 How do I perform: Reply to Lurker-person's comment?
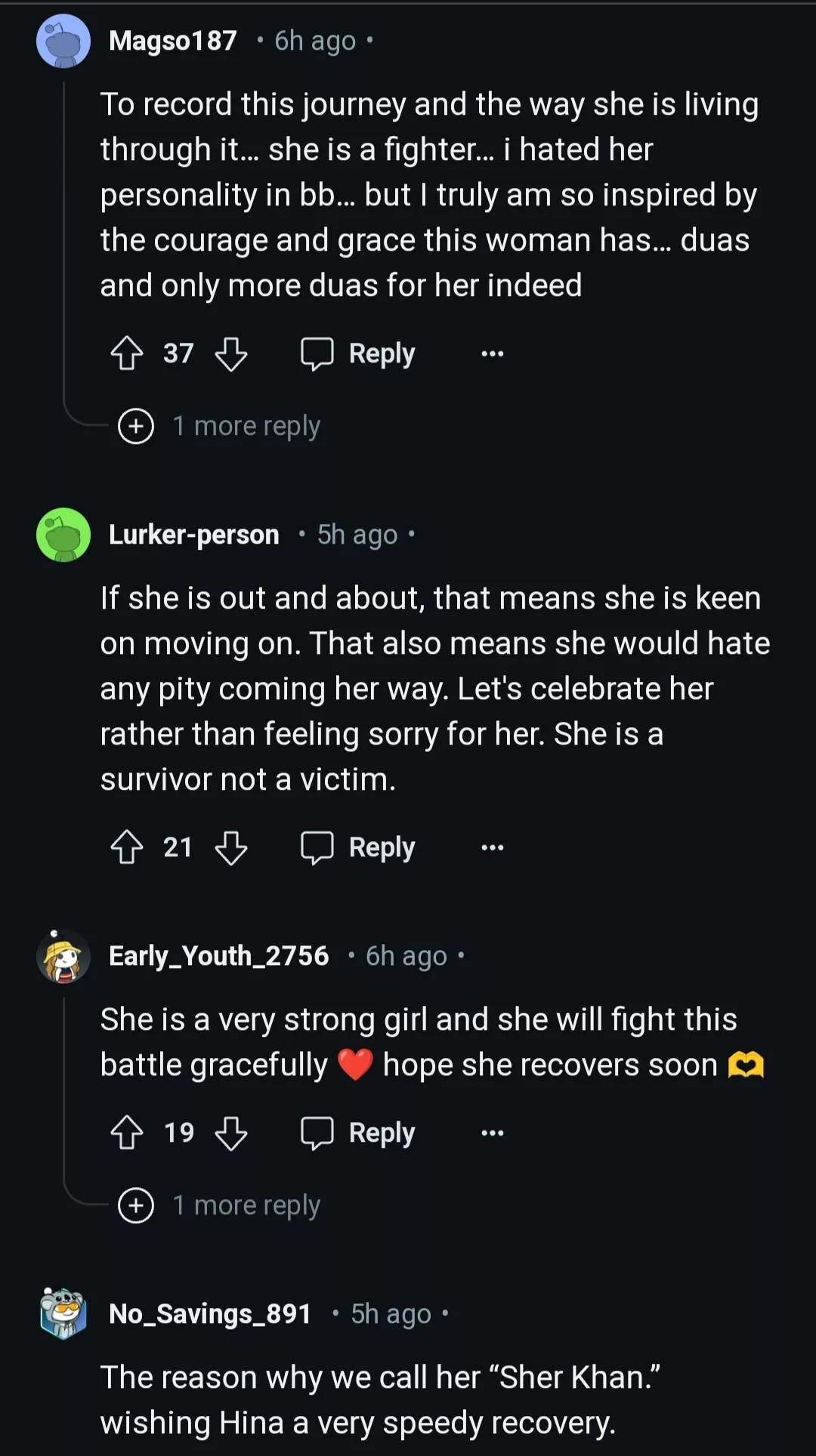359,847
